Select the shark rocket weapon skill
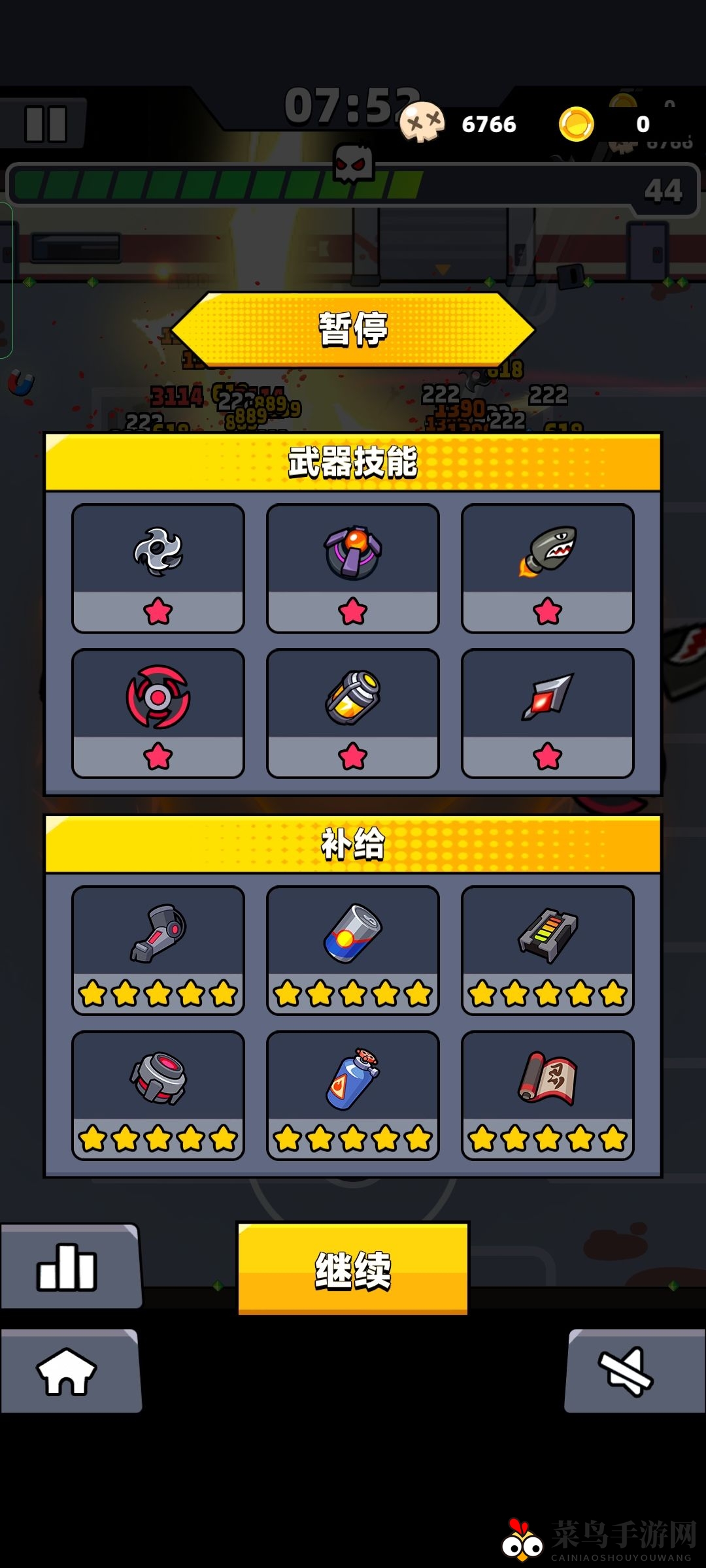 (548, 568)
